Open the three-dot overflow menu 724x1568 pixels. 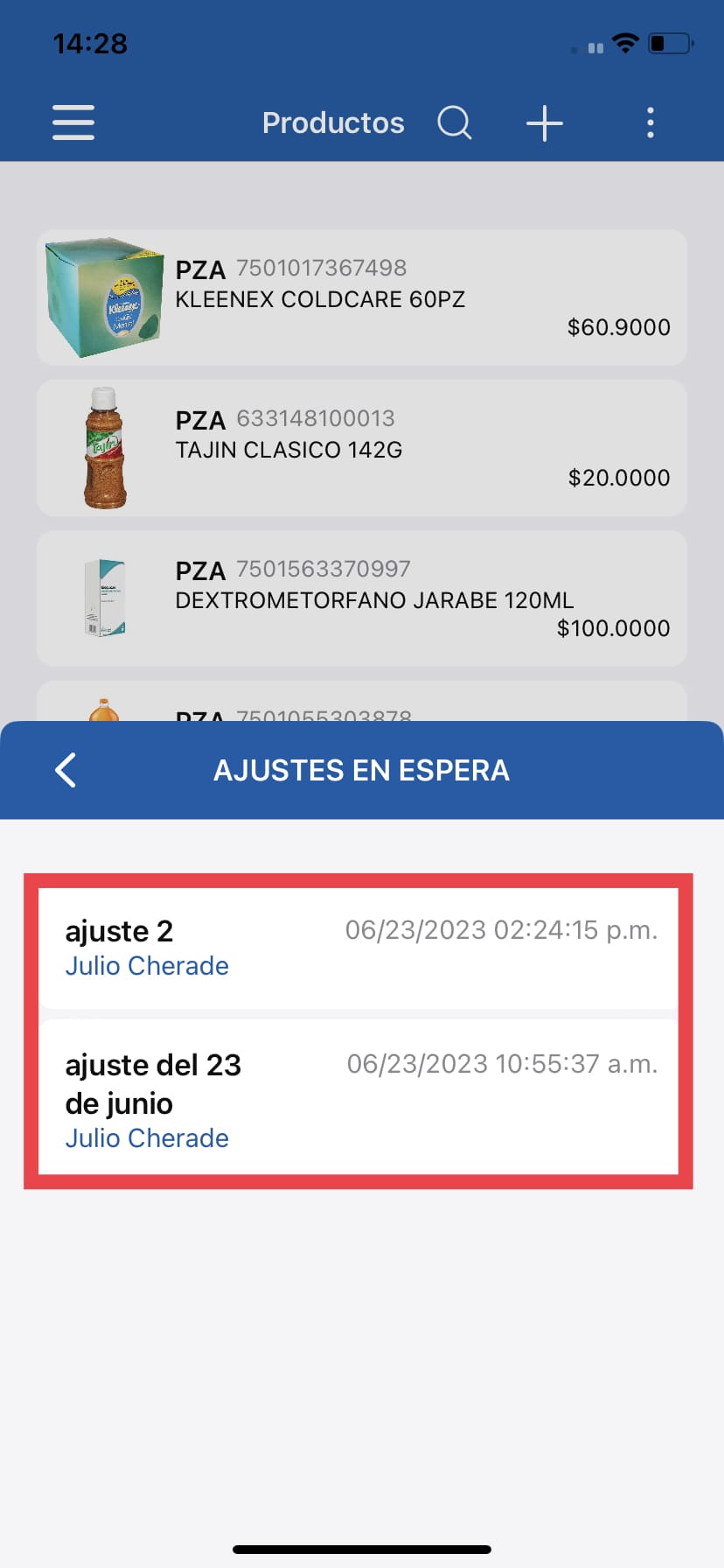point(650,122)
